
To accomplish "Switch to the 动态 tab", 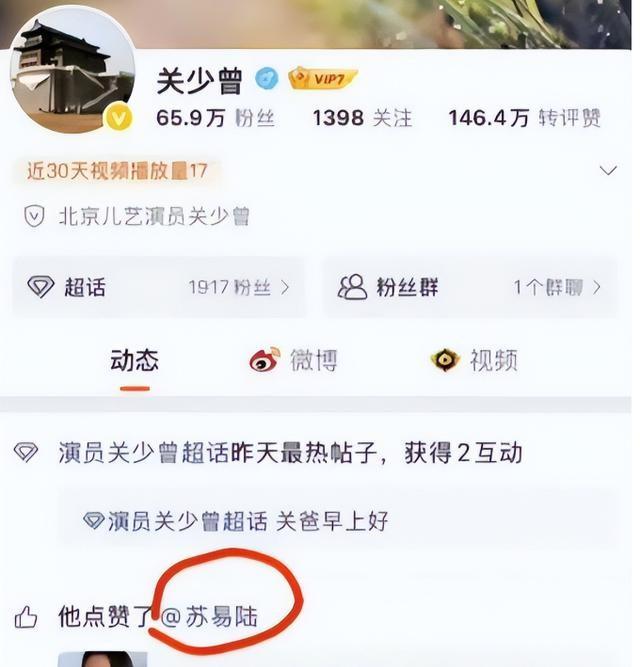I will [x=134, y=360].
